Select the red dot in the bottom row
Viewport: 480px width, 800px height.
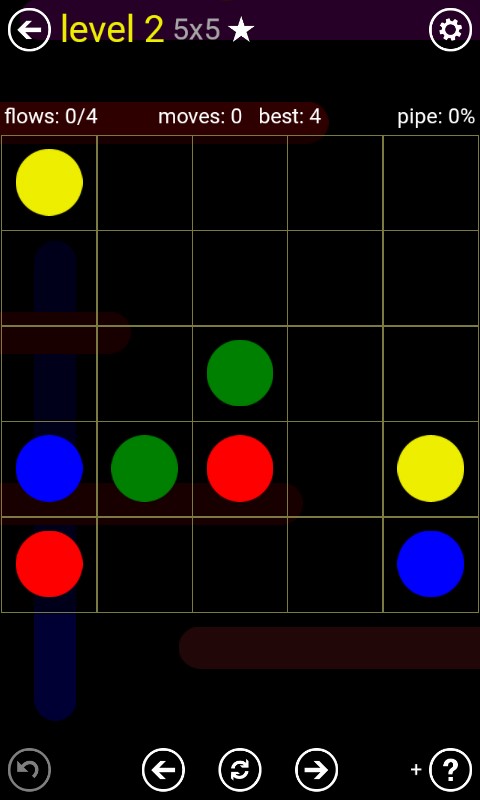(49, 564)
